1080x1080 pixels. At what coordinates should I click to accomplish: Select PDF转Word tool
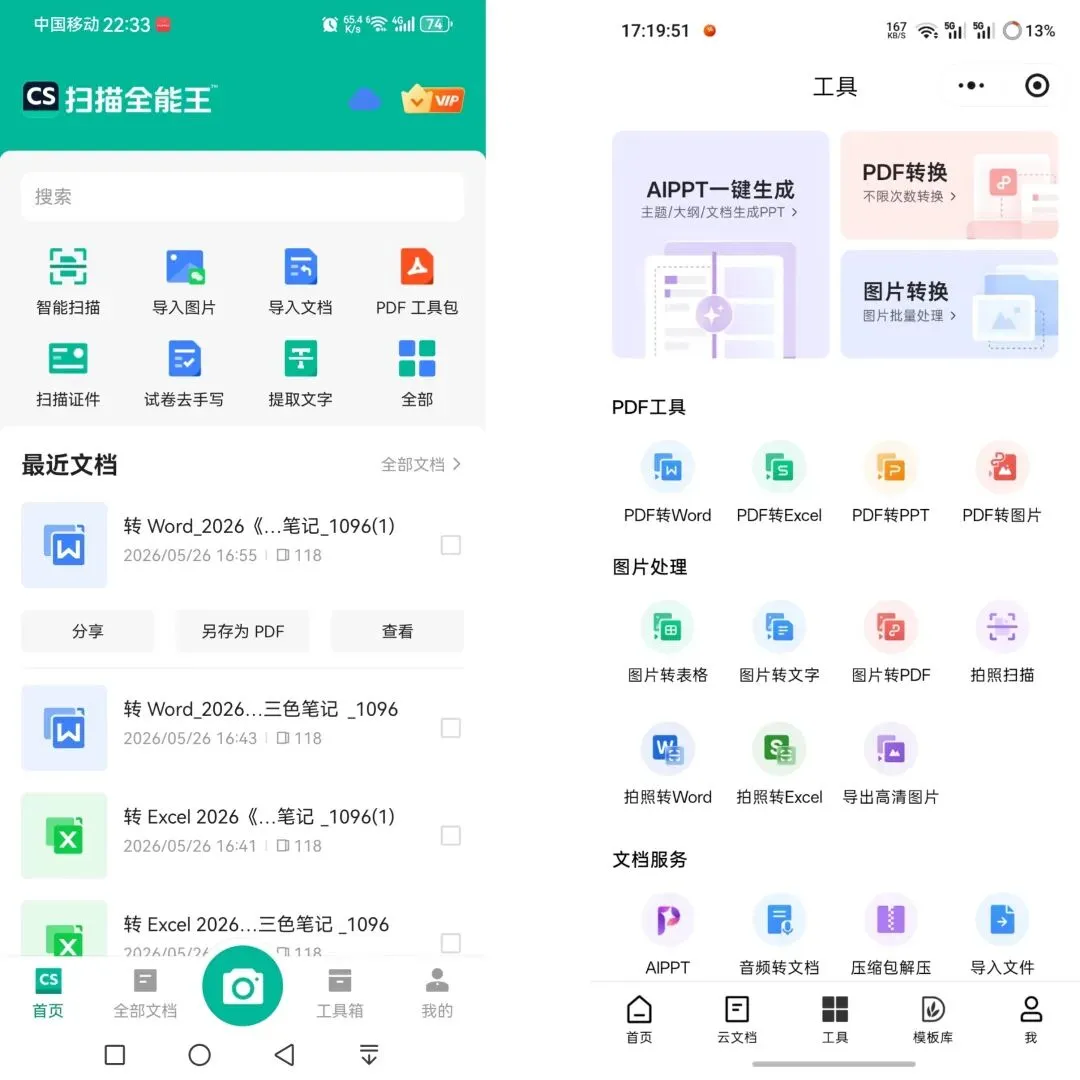(667, 483)
